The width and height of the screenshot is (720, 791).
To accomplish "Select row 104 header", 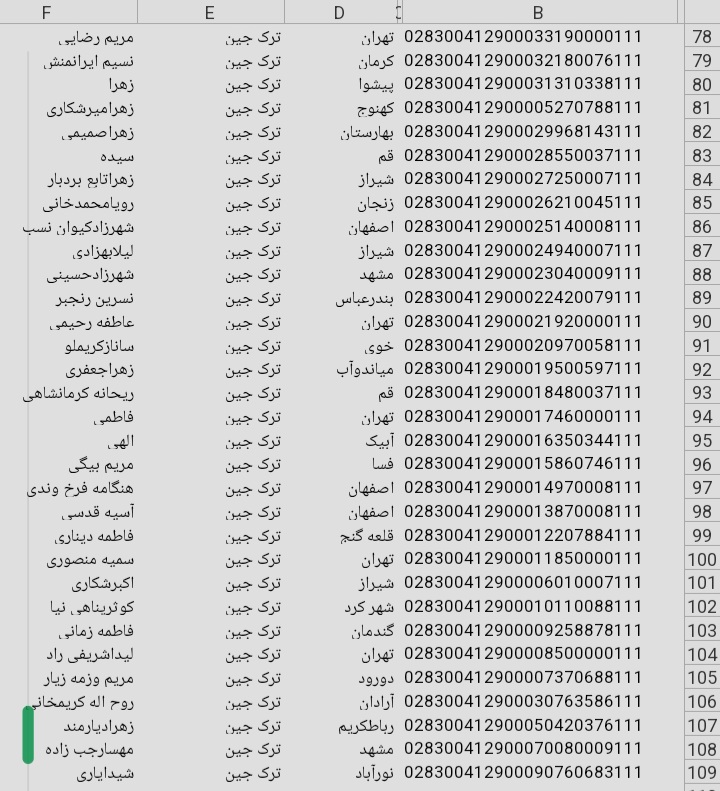I will pyautogui.click(x=702, y=654).
